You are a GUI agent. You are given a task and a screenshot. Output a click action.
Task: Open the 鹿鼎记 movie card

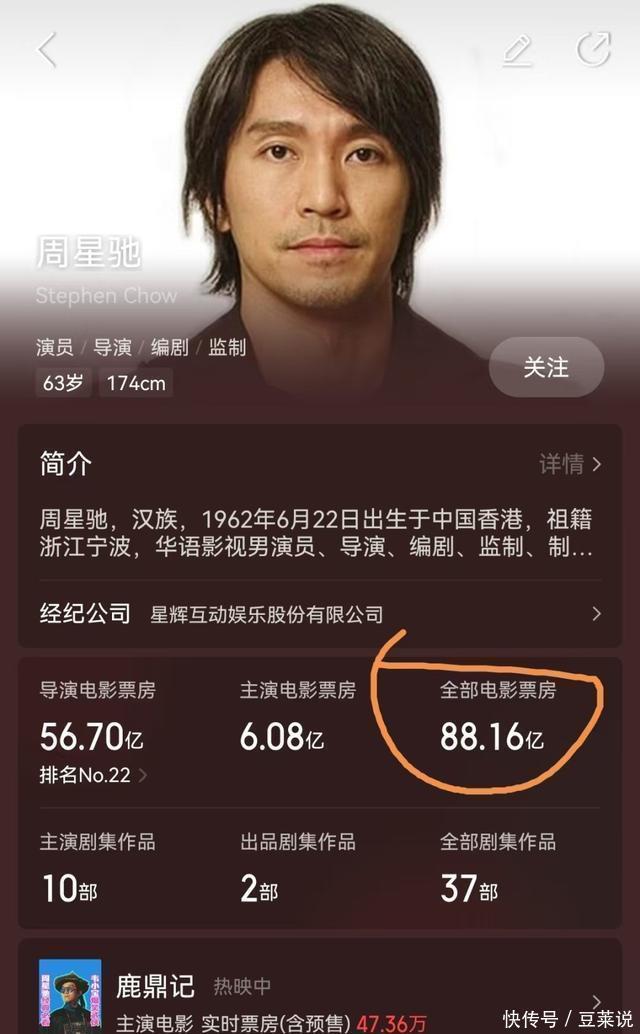tap(320, 992)
